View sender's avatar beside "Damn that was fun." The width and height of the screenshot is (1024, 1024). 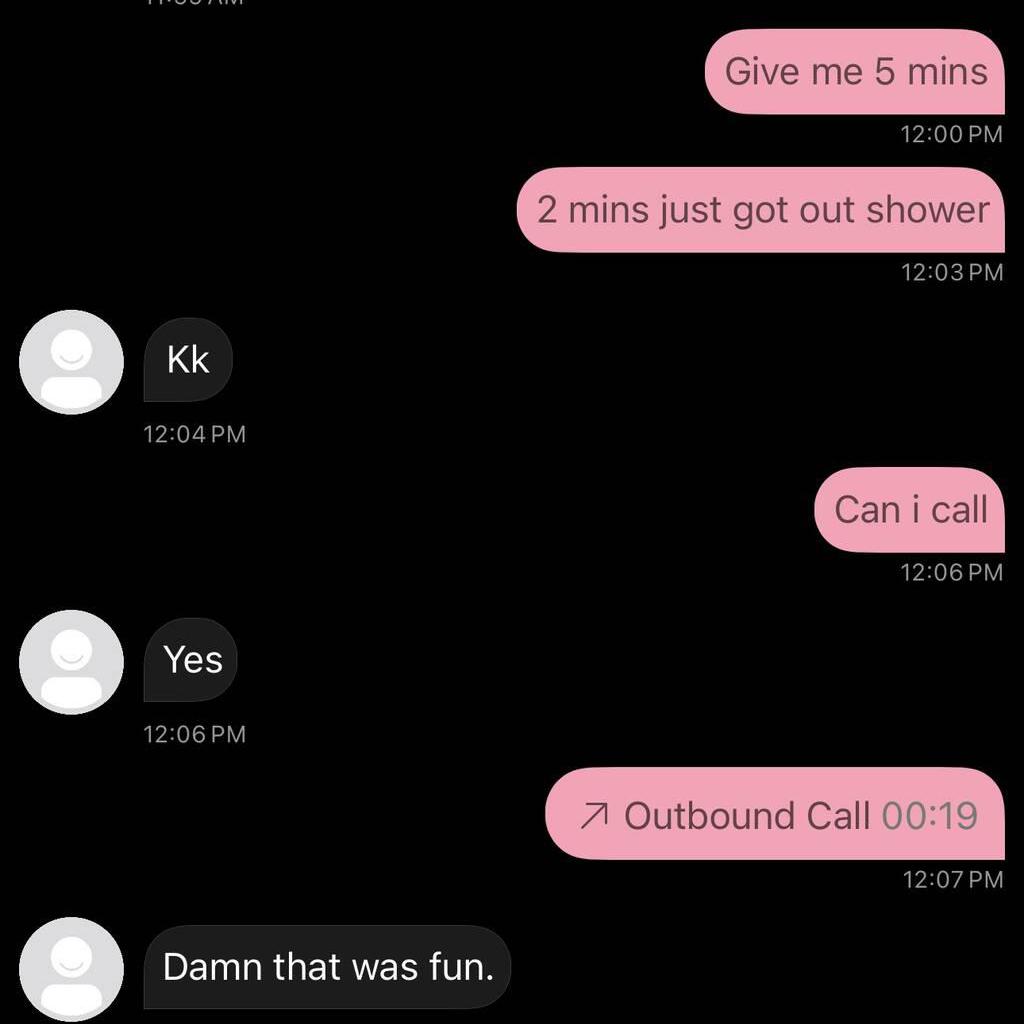coord(71,968)
